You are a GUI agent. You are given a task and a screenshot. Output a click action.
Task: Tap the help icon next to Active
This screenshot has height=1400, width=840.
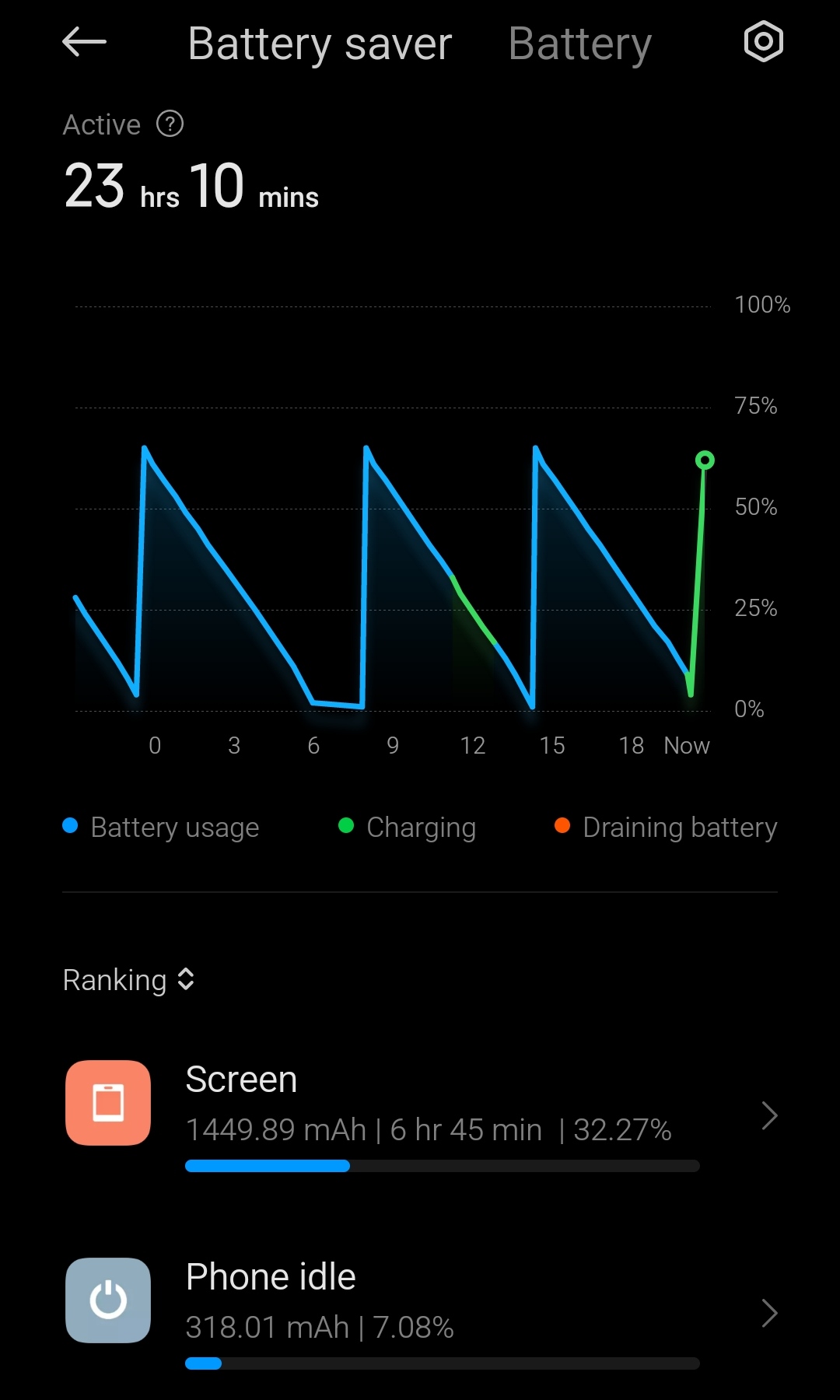(170, 124)
